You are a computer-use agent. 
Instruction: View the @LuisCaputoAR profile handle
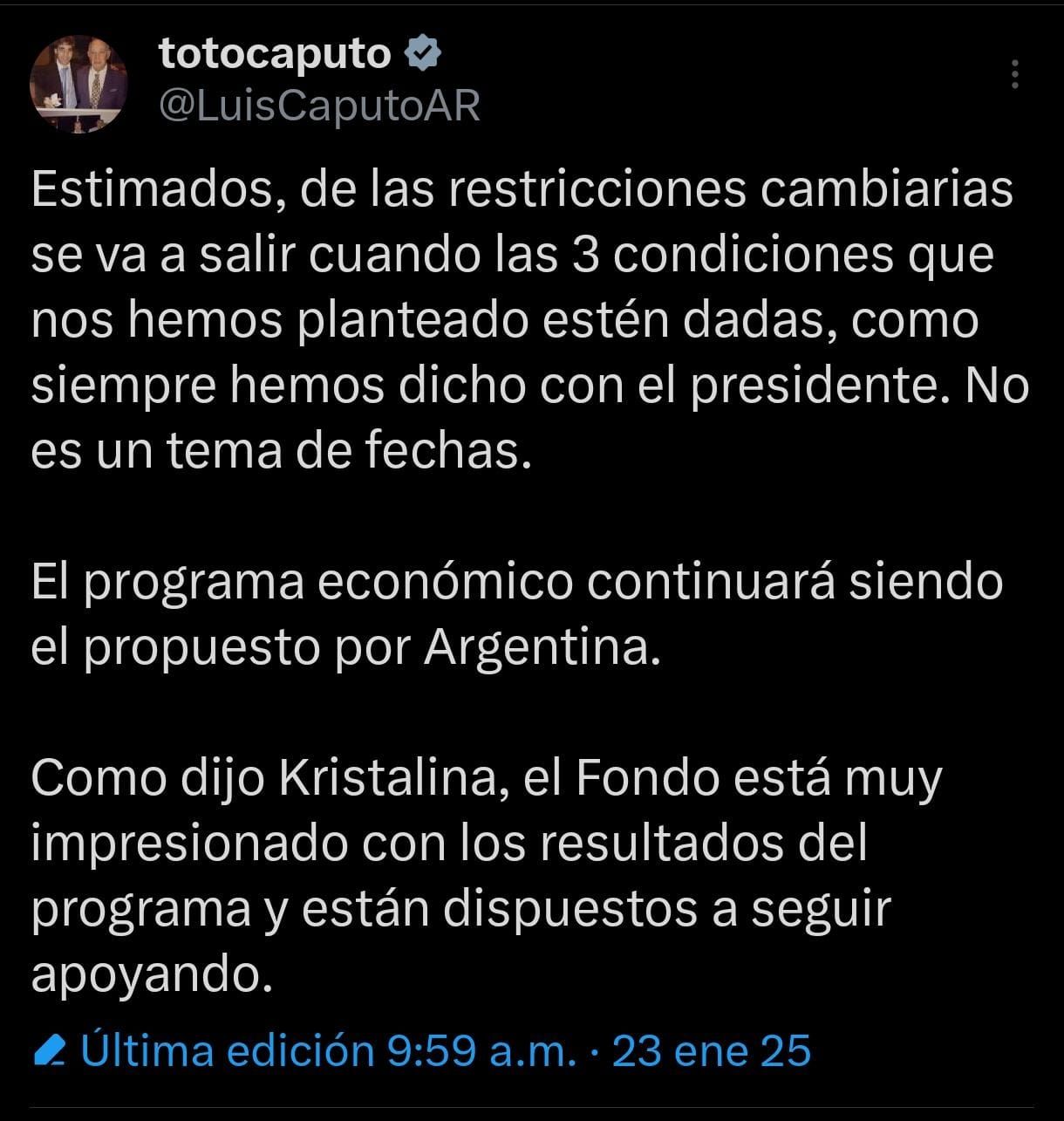coord(319,106)
